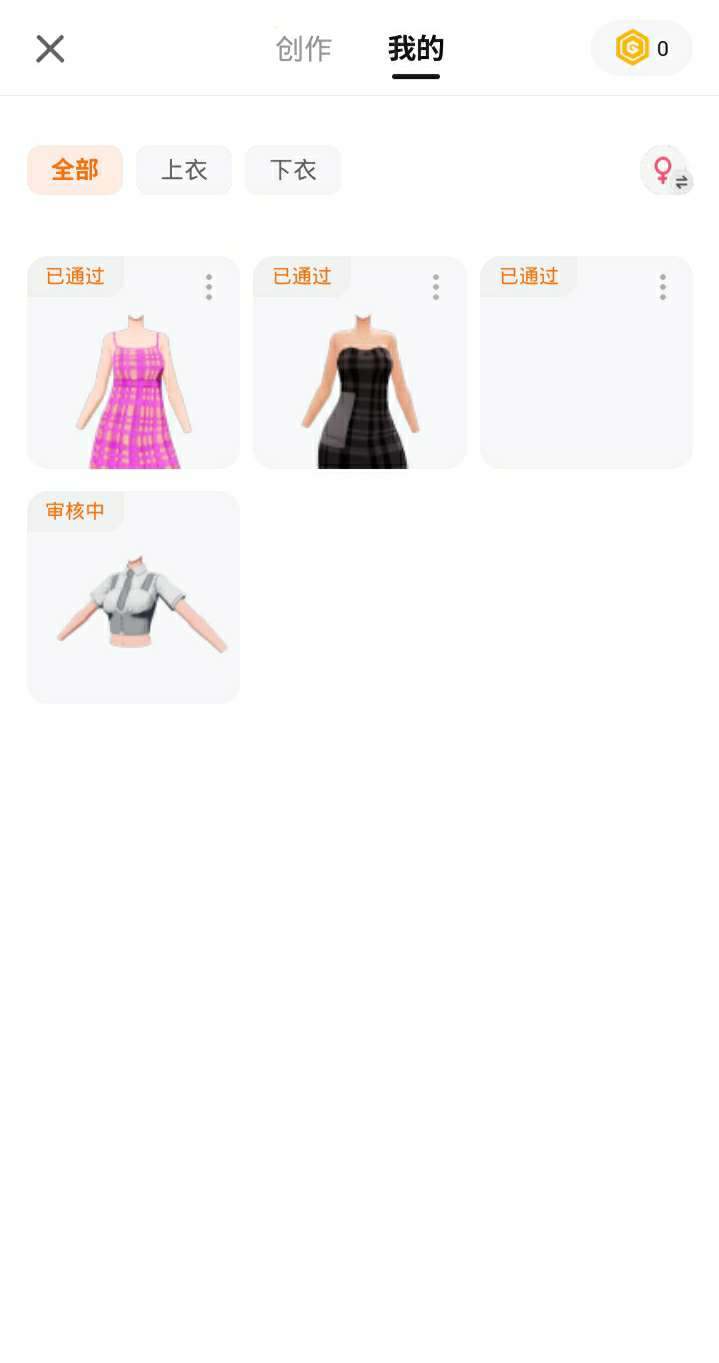Open more options for black plaid dress
Screen dimensions: 719x1363
pos(436,287)
